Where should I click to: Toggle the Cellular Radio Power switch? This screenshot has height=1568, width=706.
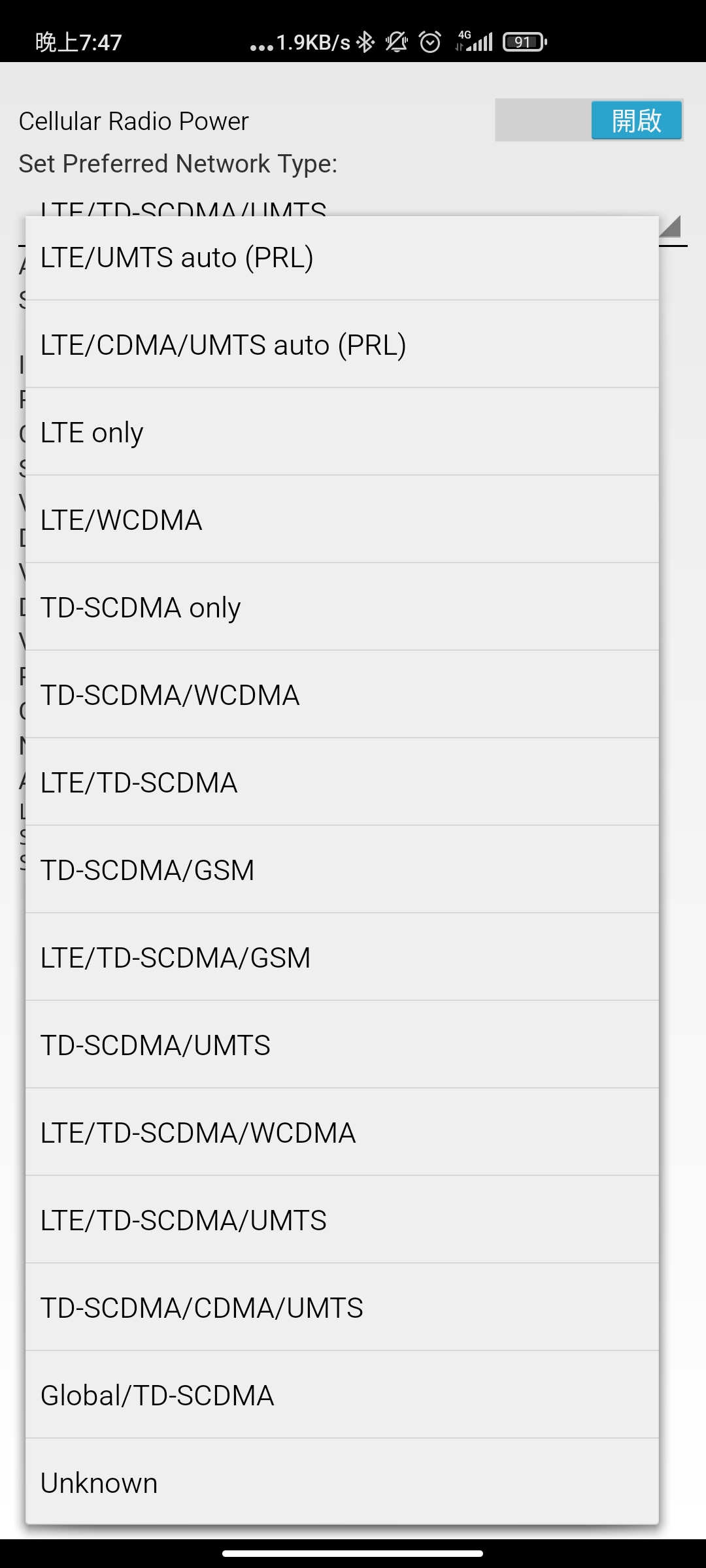(589, 120)
